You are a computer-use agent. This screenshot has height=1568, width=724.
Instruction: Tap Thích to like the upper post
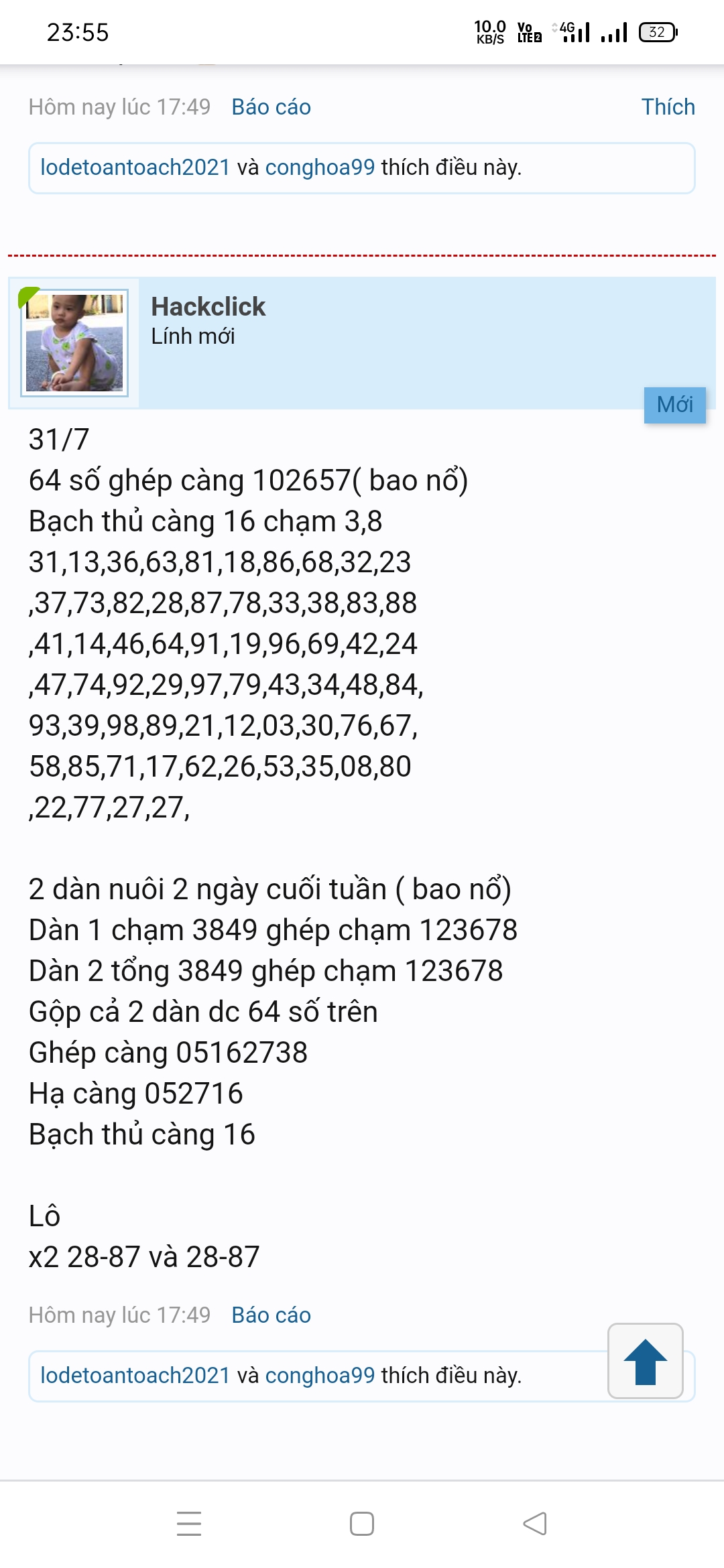pyautogui.click(x=668, y=107)
